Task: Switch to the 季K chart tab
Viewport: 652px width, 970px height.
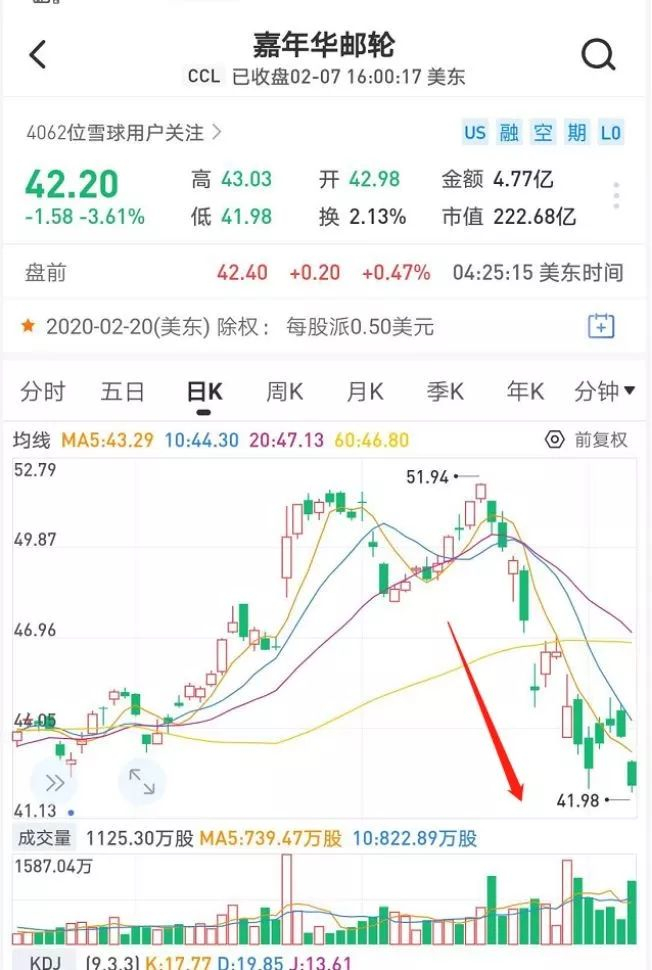Action: click(x=445, y=392)
